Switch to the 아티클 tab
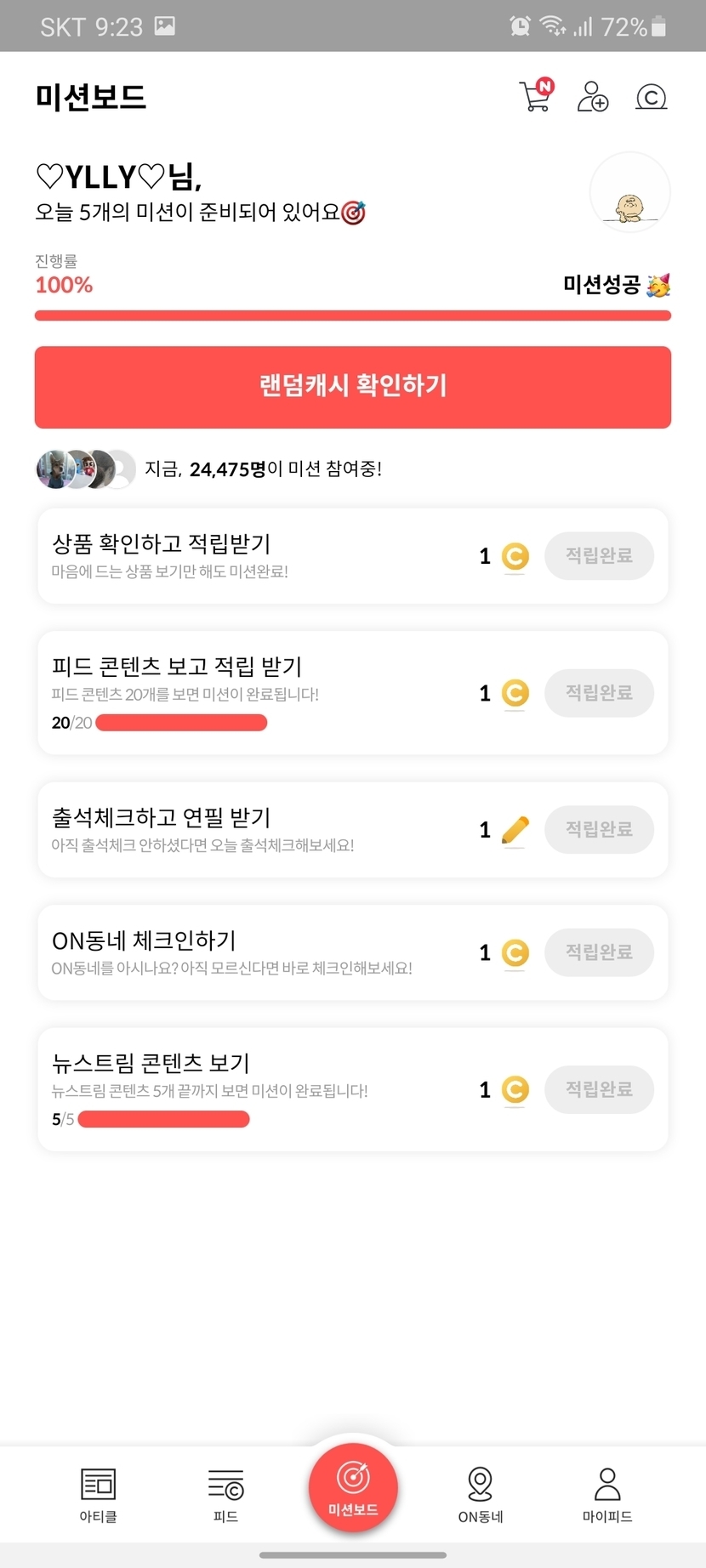The image size is (706, 1568). coord(98,1495)
